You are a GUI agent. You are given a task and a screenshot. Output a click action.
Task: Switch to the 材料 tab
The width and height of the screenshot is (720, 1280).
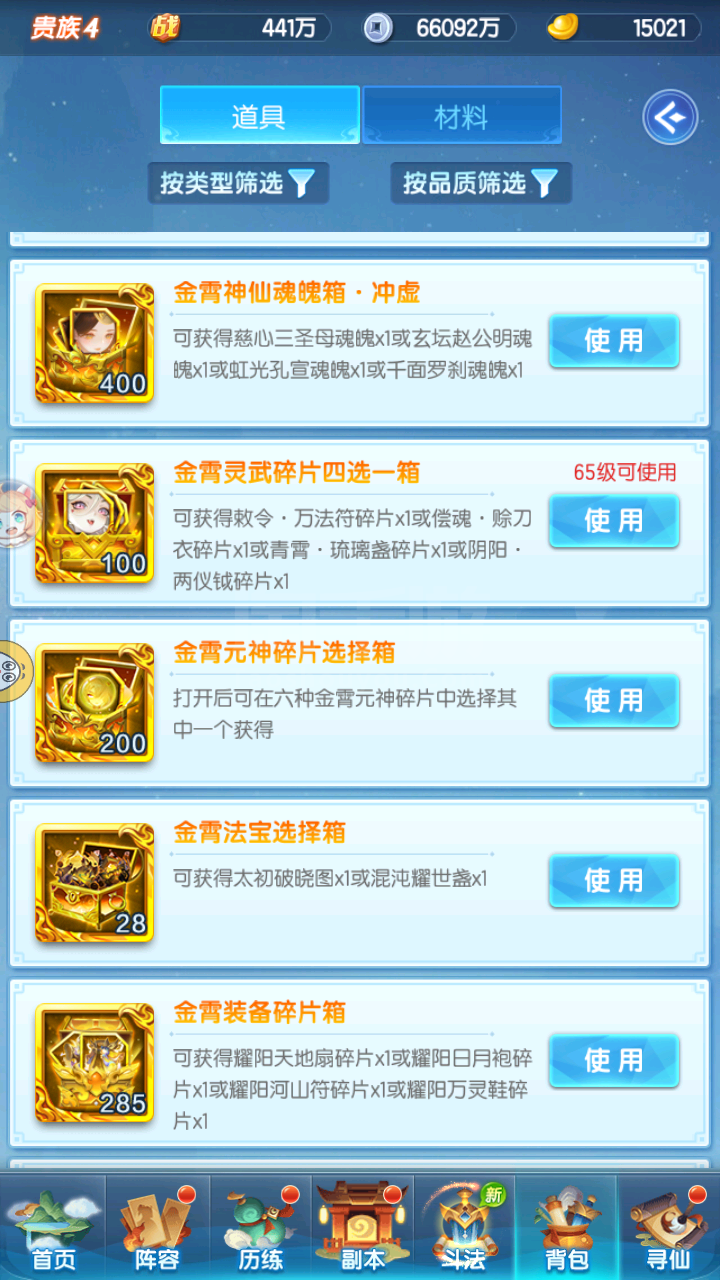tap(461, 116)
